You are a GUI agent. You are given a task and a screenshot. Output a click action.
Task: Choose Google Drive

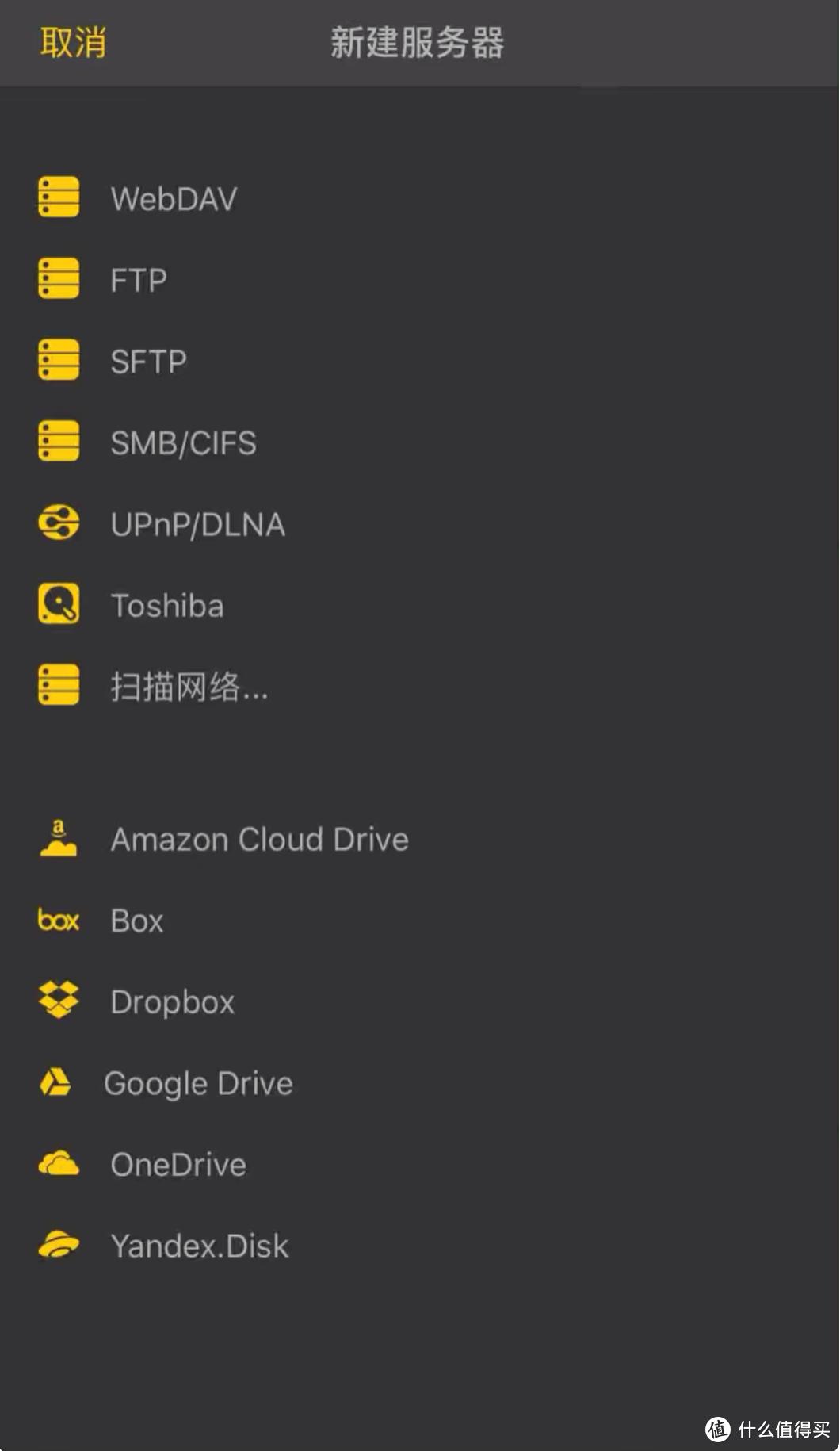198,1083
